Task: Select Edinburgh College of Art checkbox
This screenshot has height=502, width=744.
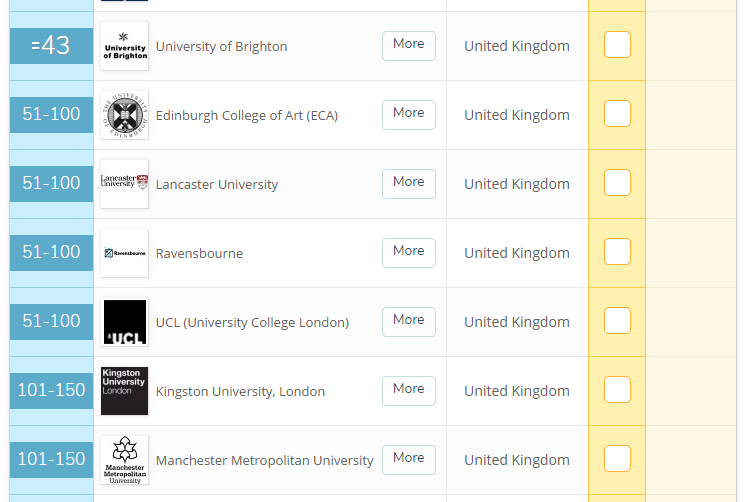Action: pyautogui.click(x=617, y=114)
